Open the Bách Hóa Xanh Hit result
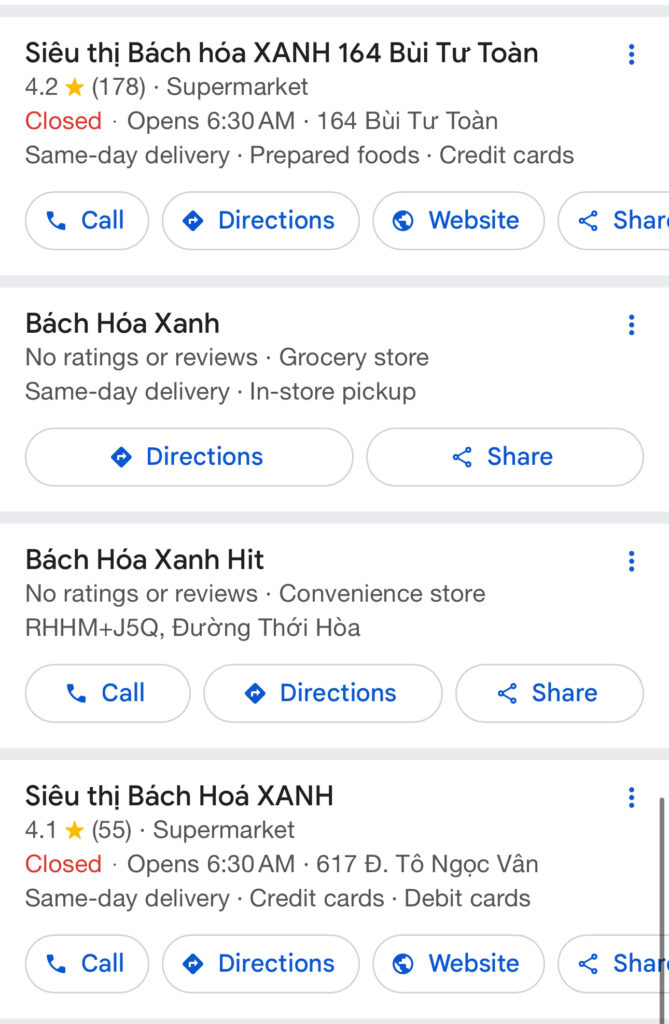The width and height of the screenshot is (669, 1024). point(144,560)
